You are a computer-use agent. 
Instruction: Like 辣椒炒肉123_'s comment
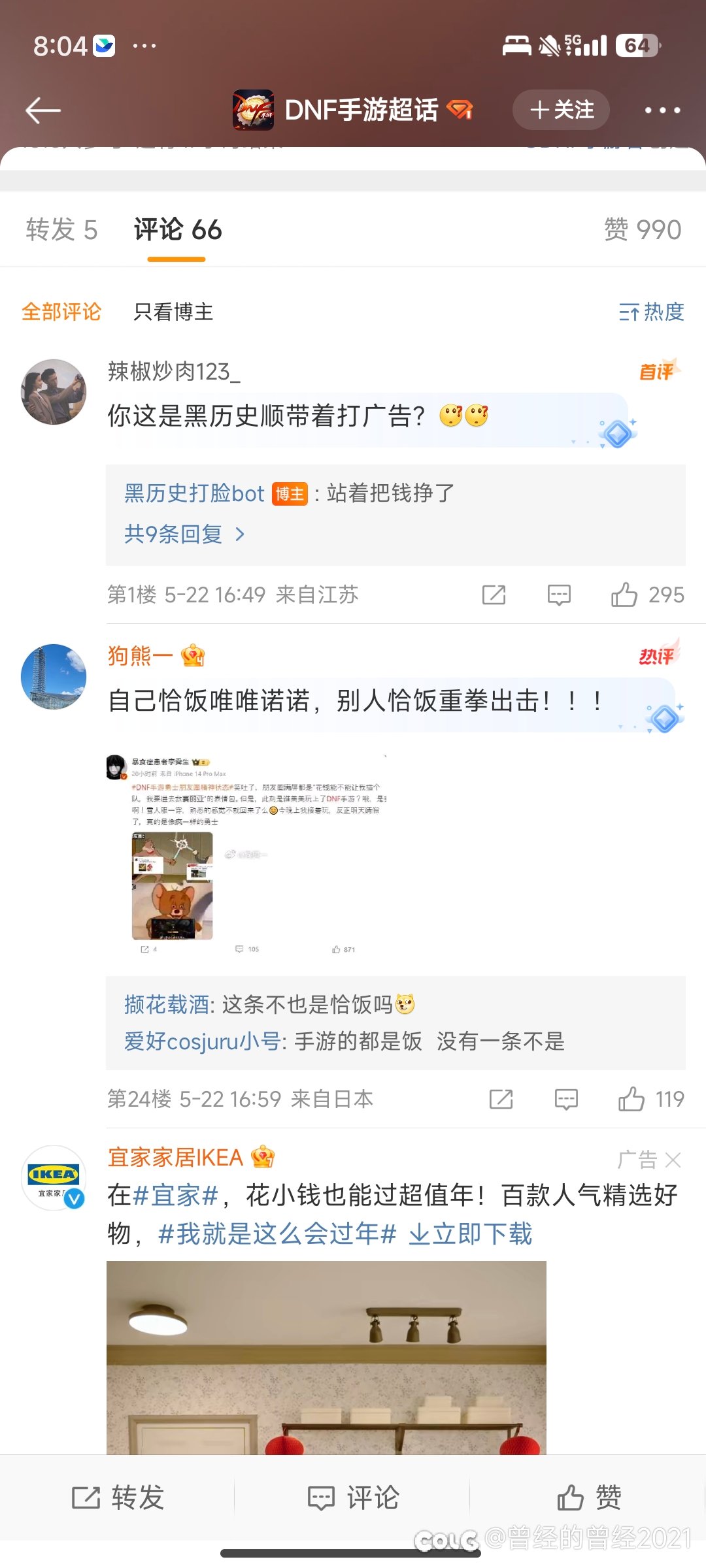(x=647, y=595)
